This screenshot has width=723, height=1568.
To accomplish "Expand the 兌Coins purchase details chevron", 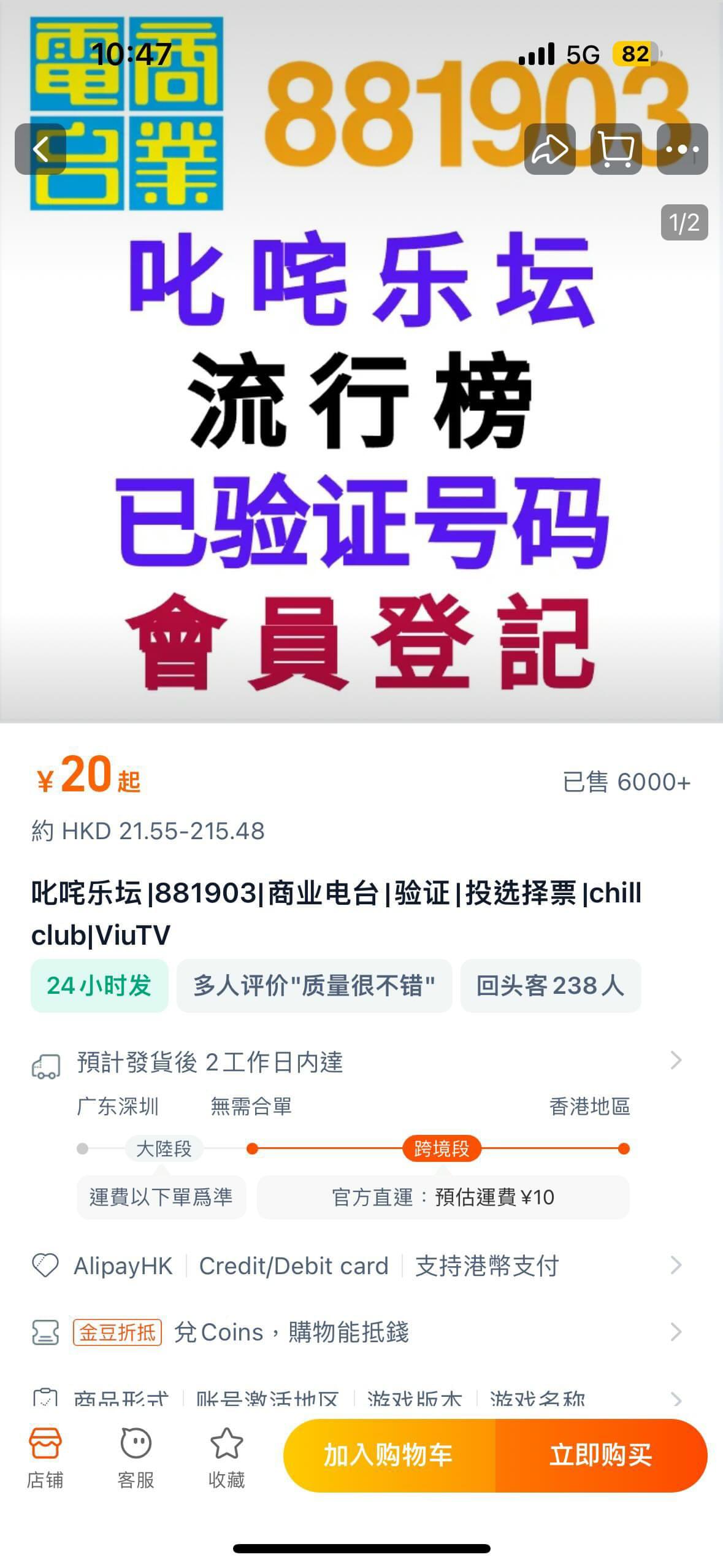I will tap(675, 1332).
